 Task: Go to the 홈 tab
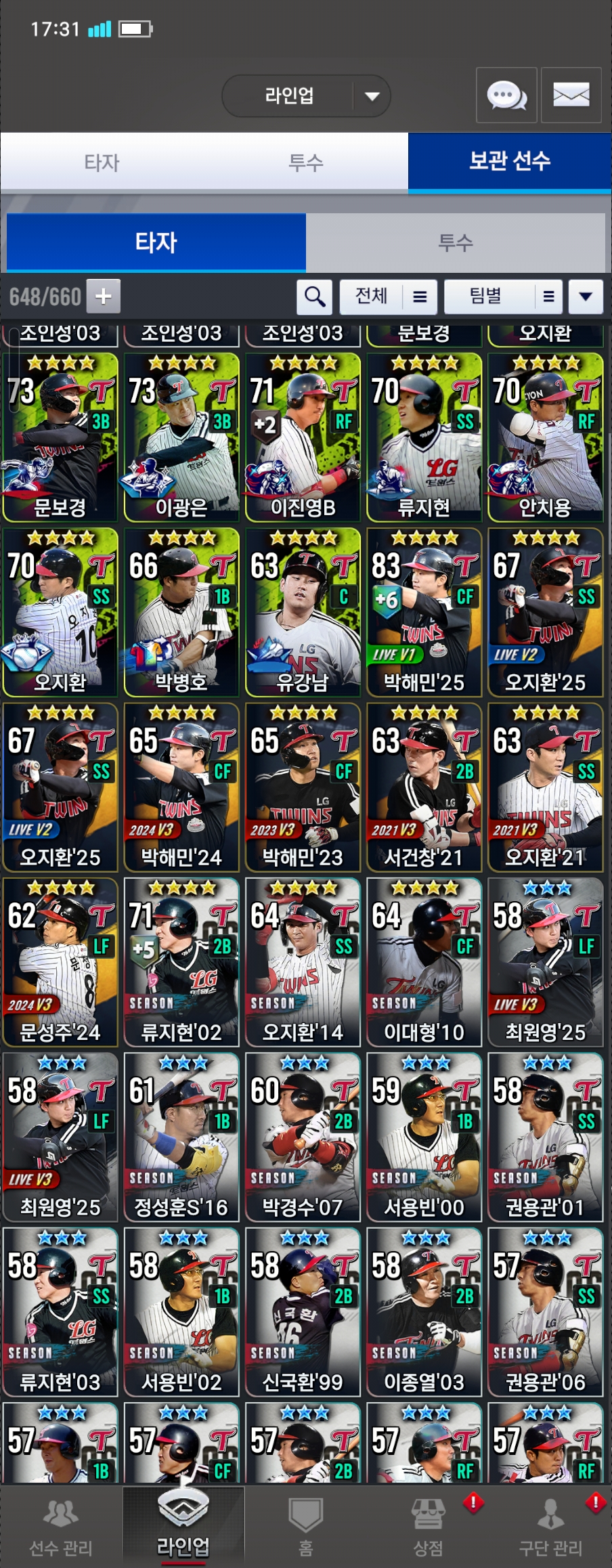(x=306, y=1526)
